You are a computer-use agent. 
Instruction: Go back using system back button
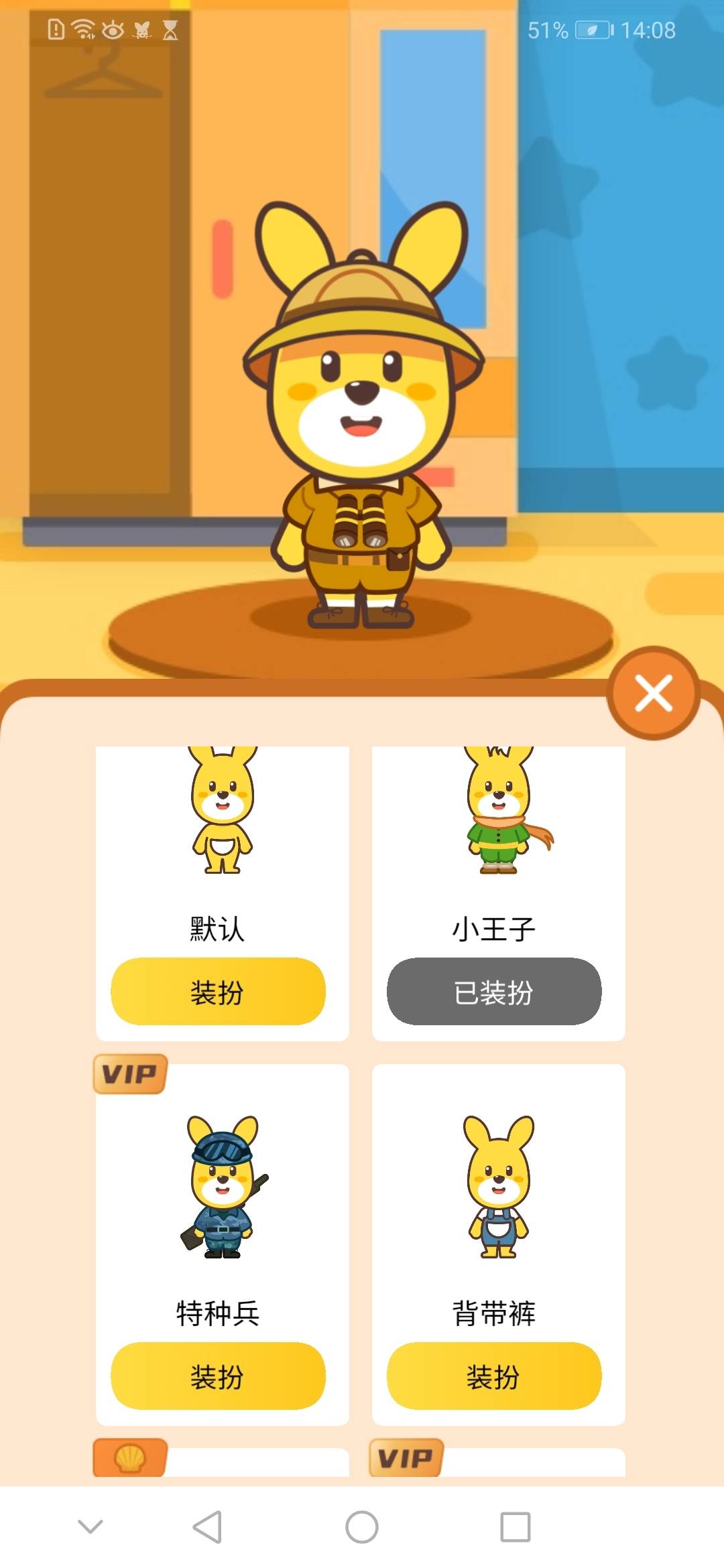207,1527
